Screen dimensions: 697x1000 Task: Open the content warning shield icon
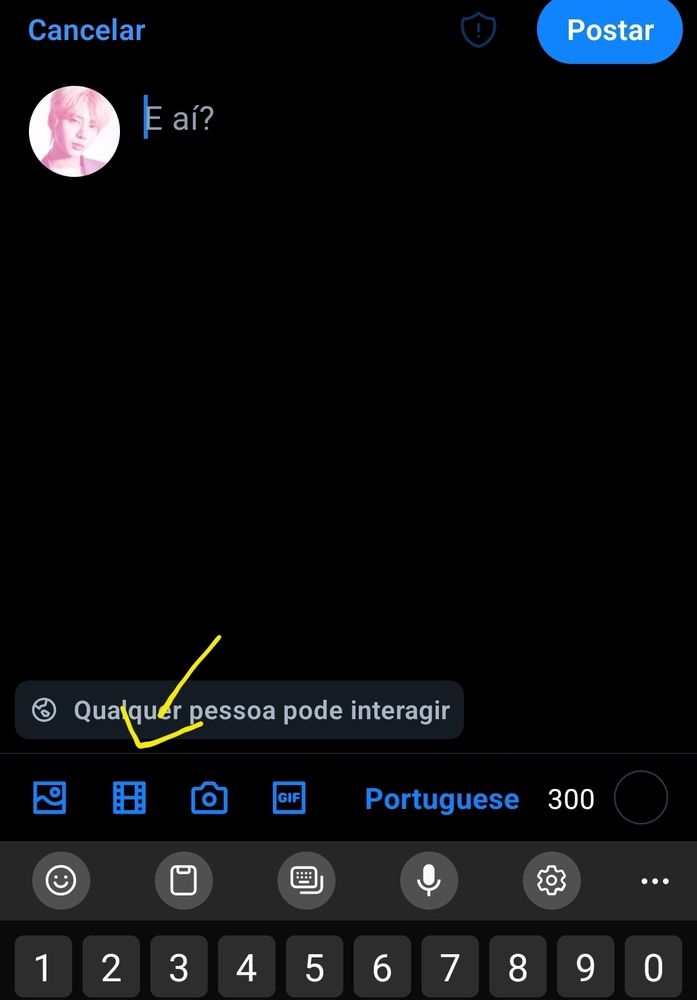click(478, 31)
